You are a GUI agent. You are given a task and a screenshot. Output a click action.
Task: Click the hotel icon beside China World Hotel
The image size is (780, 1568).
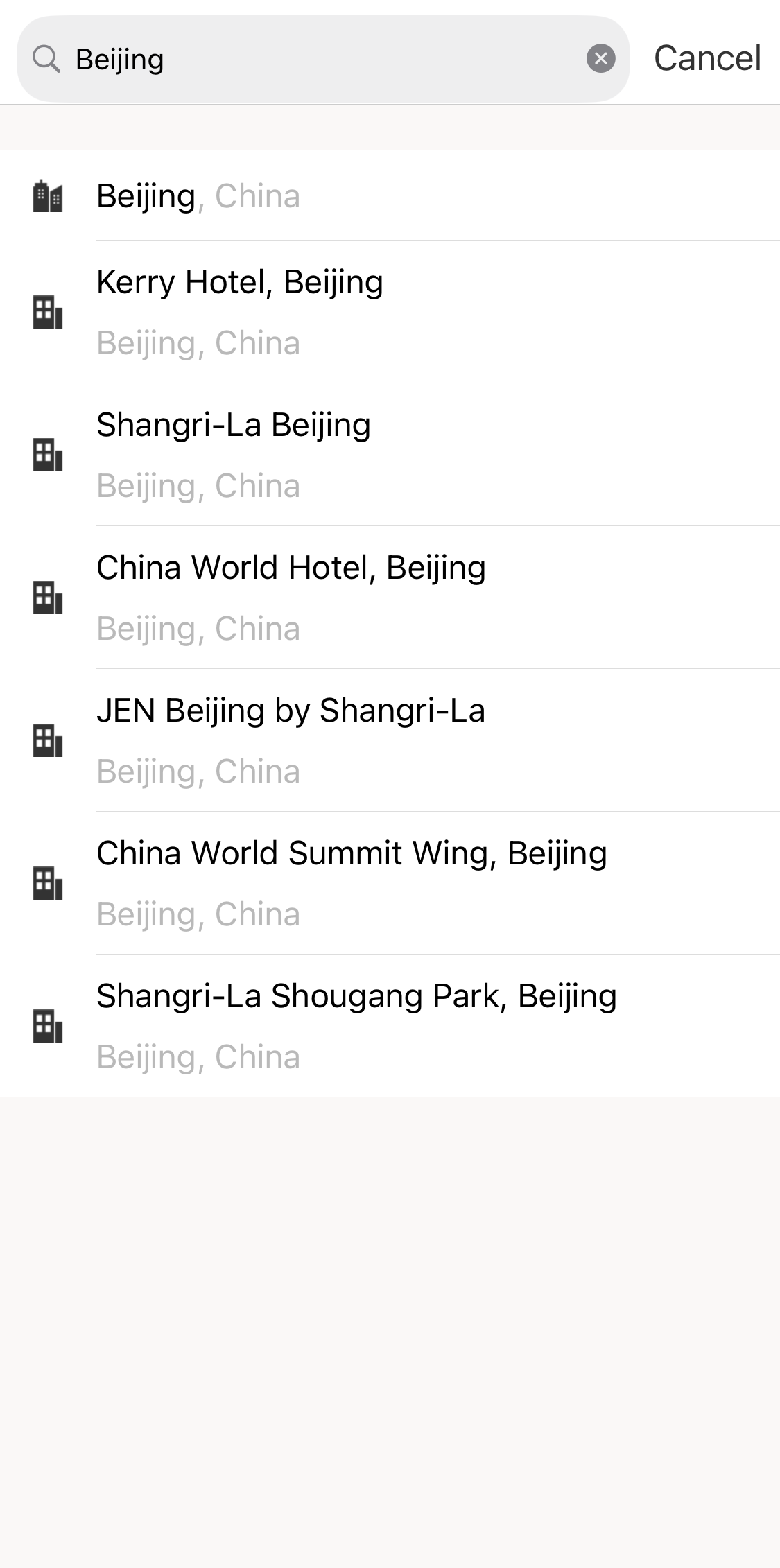coord(47,596)
